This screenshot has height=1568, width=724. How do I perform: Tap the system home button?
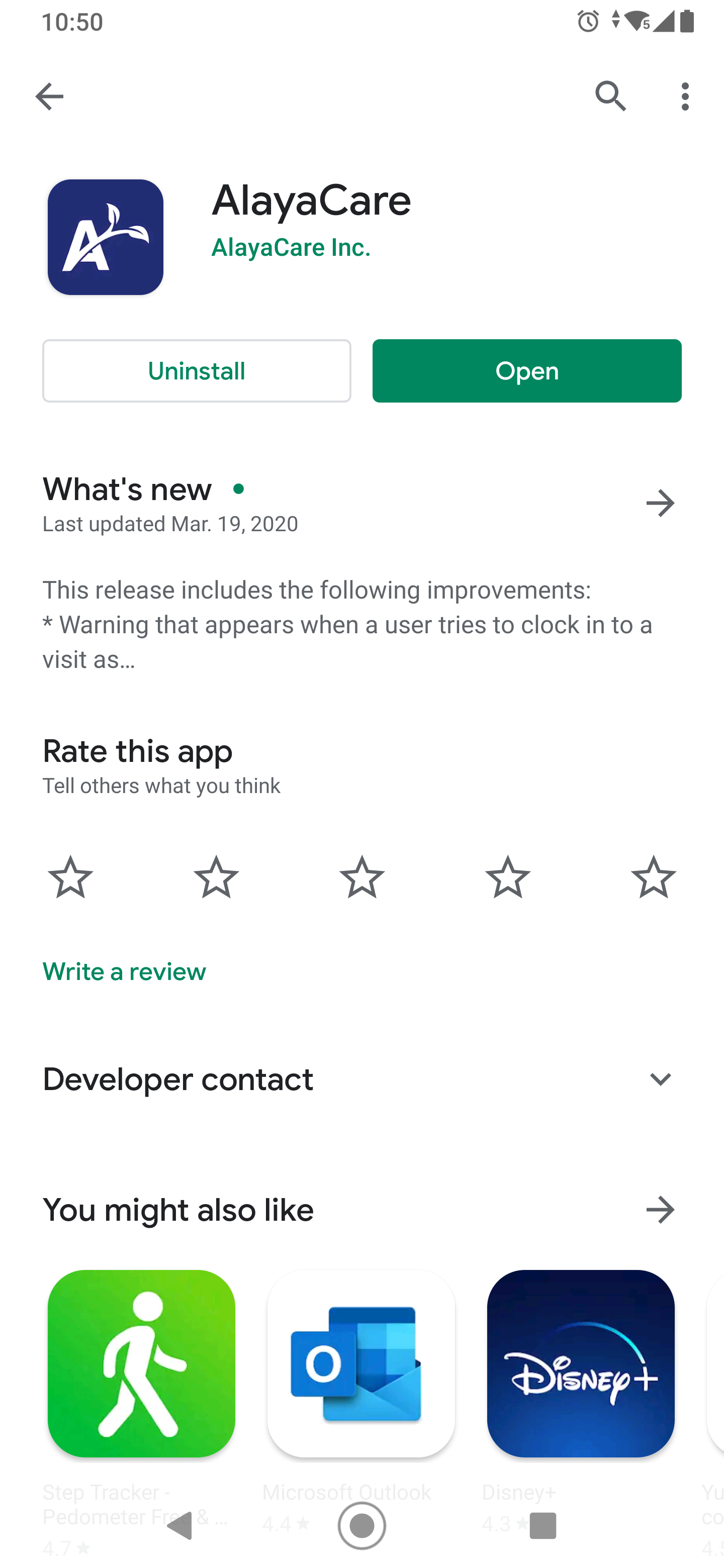coord(361,1525)
